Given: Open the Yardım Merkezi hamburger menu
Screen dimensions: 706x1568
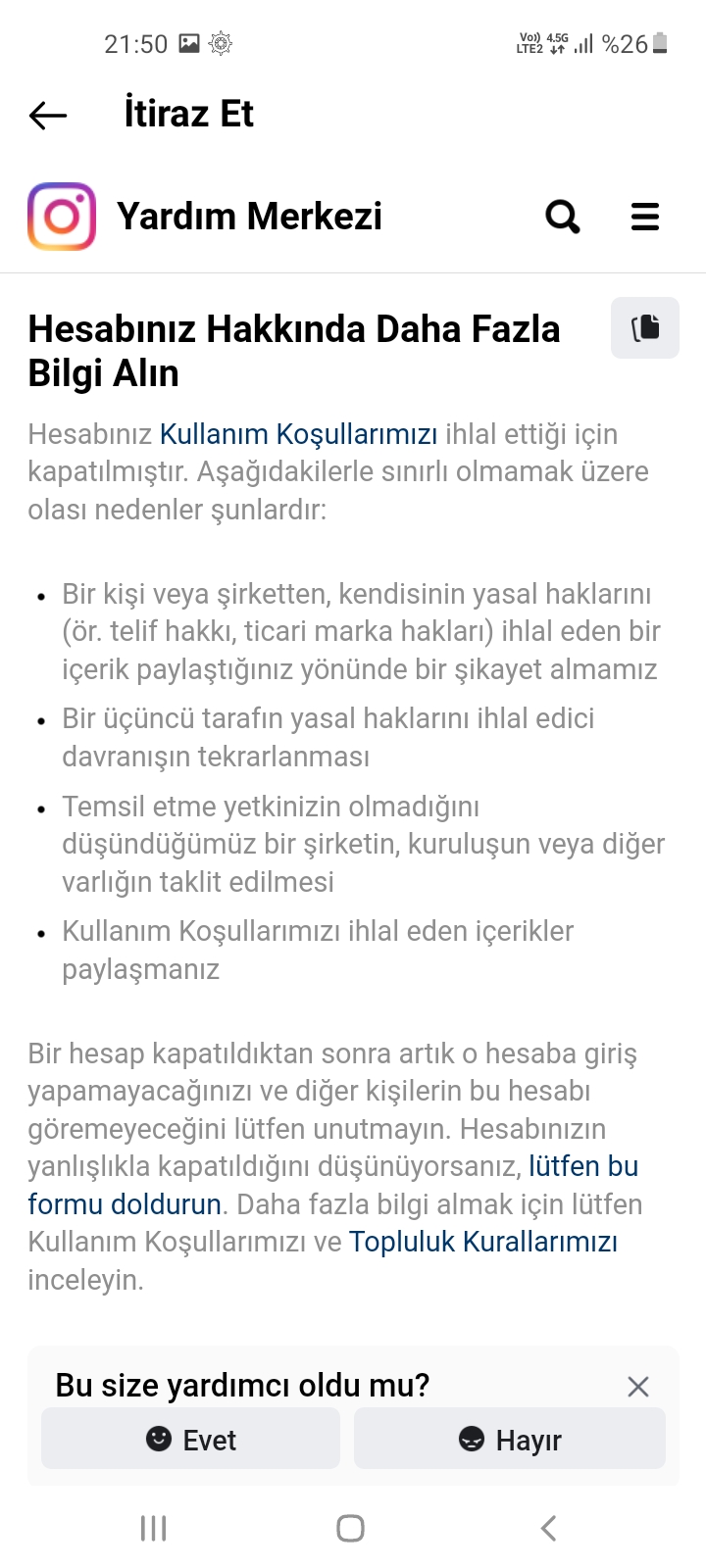Looking at the screenshot, I should tap(644, 217).
